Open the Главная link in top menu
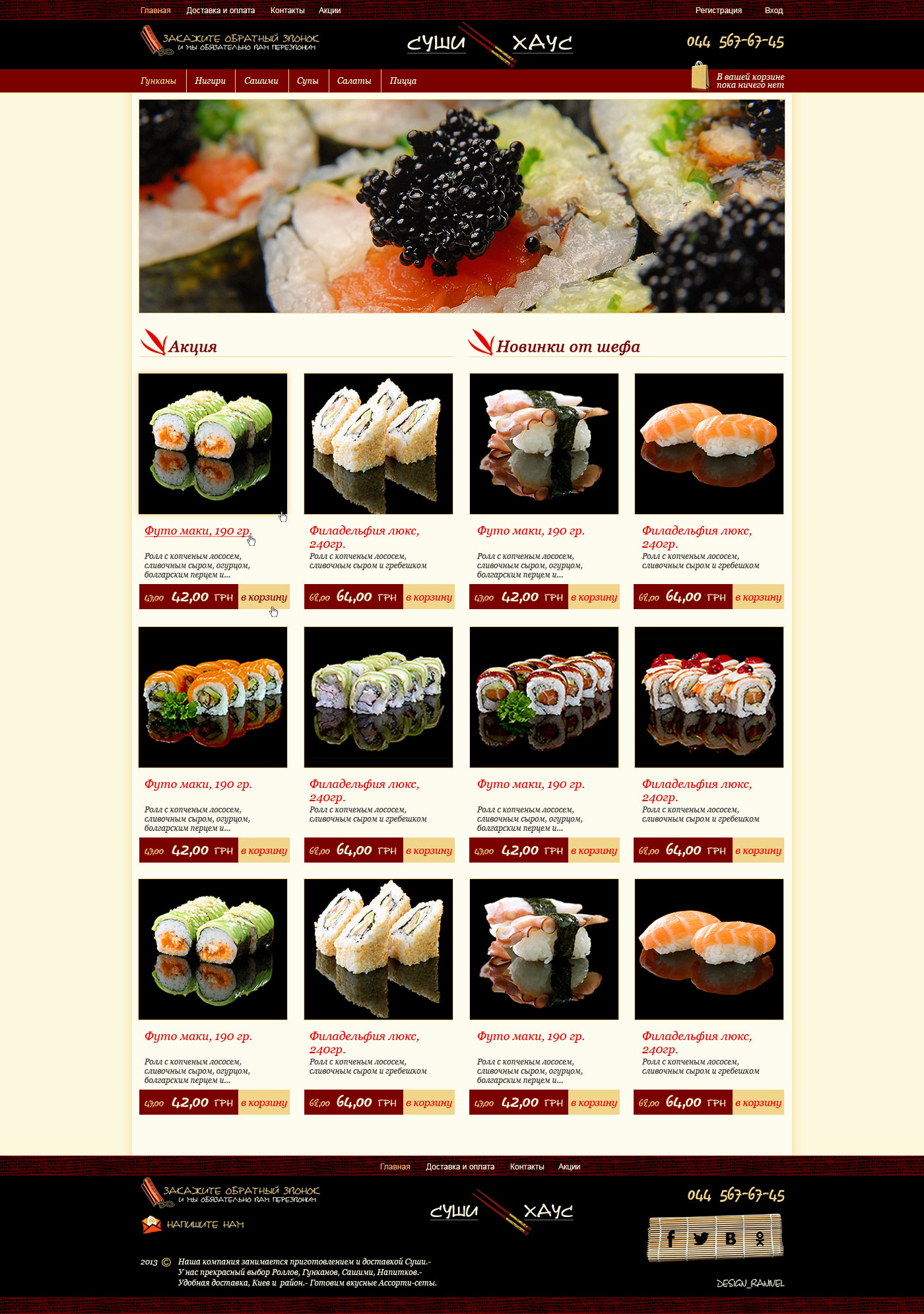Screen dimensions: 924x1314 tap(155, 11)
